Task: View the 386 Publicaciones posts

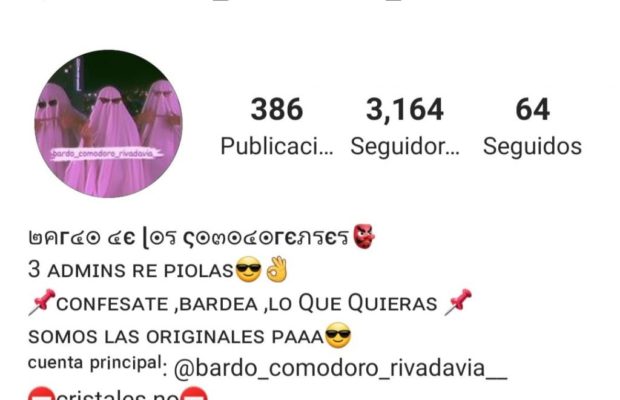Action: coord(276,127)
